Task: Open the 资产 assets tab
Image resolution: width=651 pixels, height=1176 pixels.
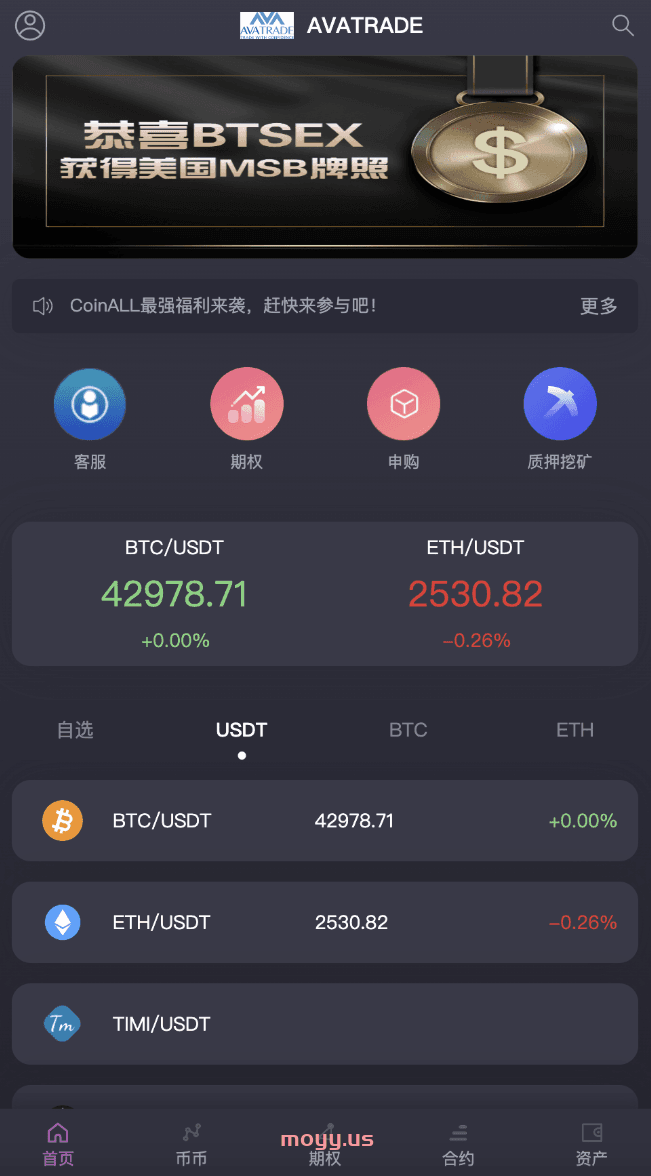Action: pos(592,1144)
